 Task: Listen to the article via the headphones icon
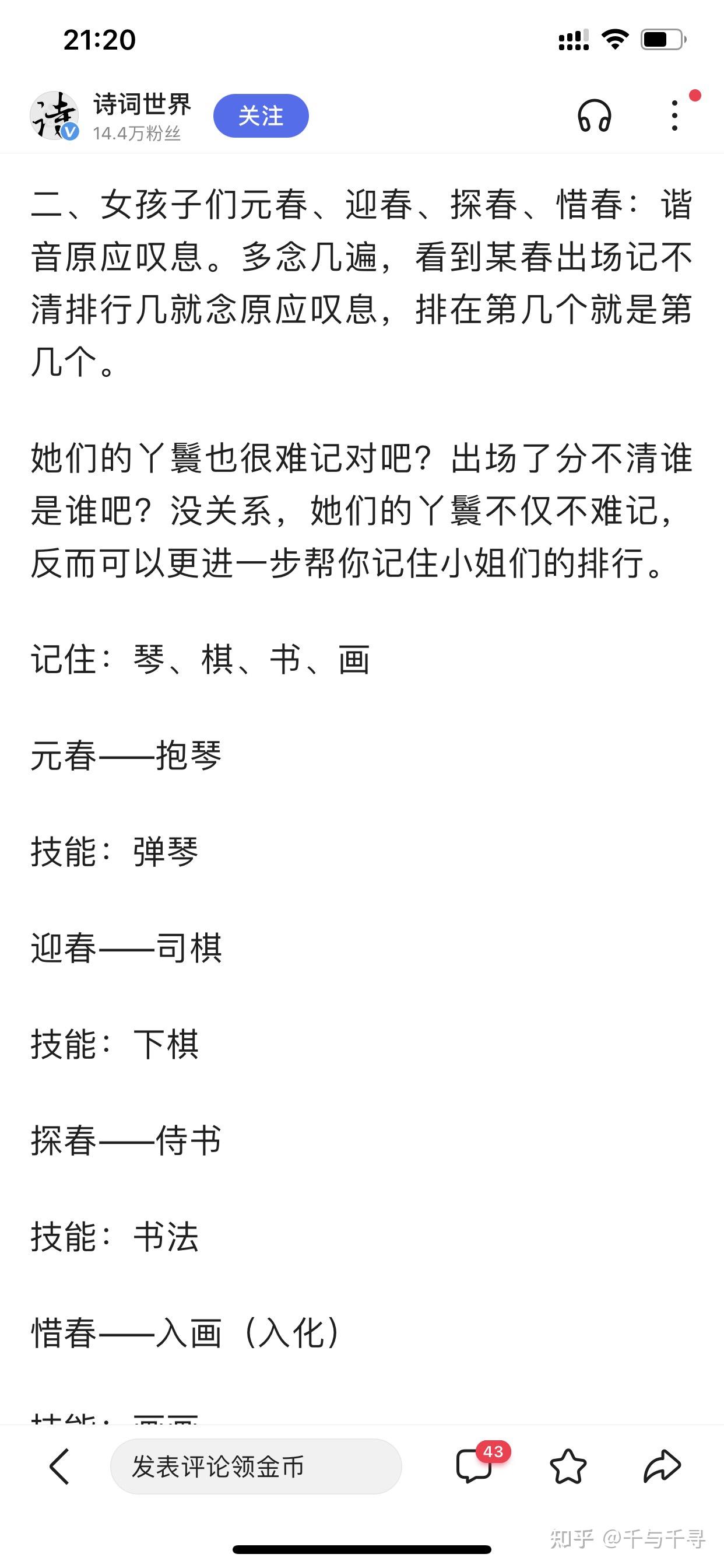point(594,116)
